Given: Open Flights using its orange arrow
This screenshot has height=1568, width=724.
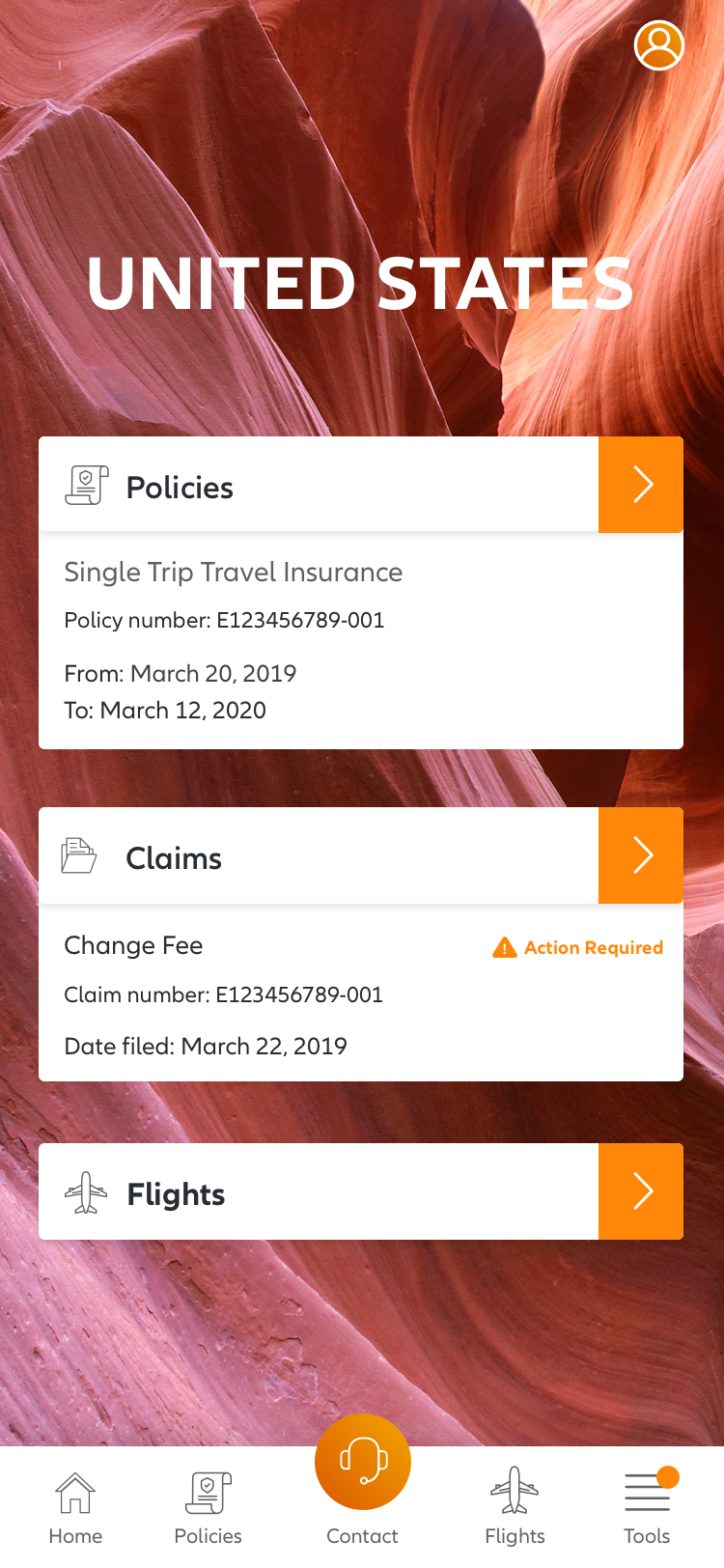Looking at the screenshot, I should [641, 1191].
